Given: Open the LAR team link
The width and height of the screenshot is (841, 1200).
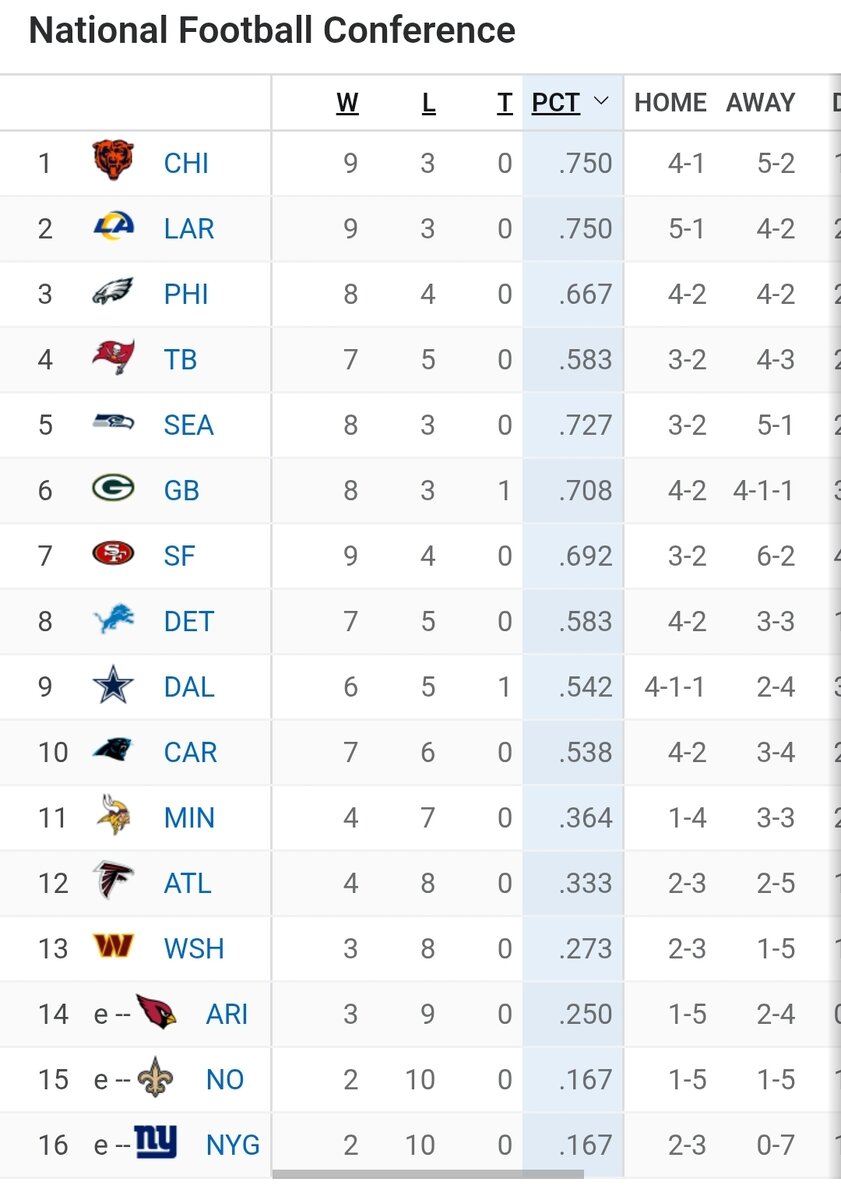Looking at the screenshot, I should click(x=189, y=229).
